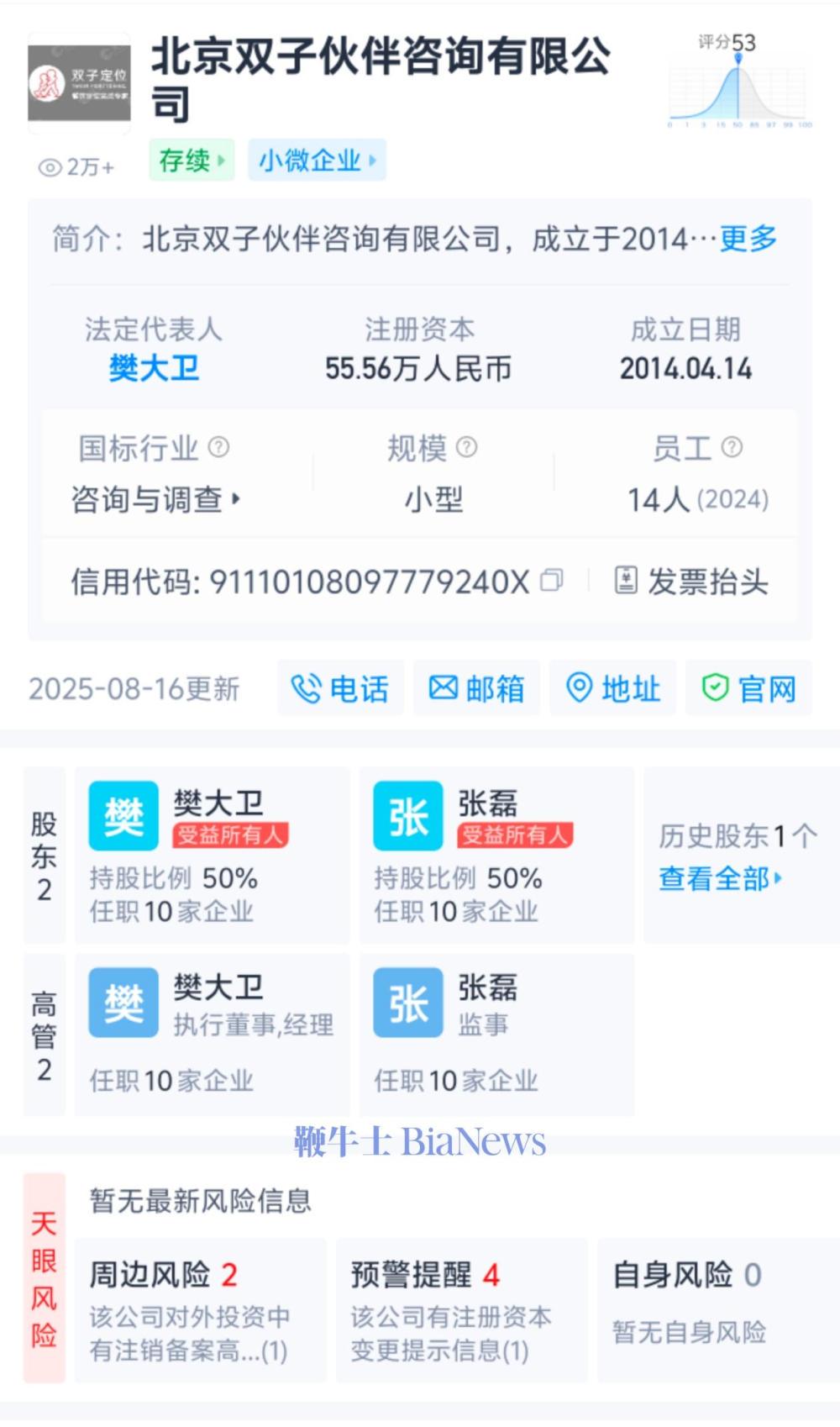Tap the 存续 status chip
This screenshot has width=840, height=1427.
coord(192,161)
